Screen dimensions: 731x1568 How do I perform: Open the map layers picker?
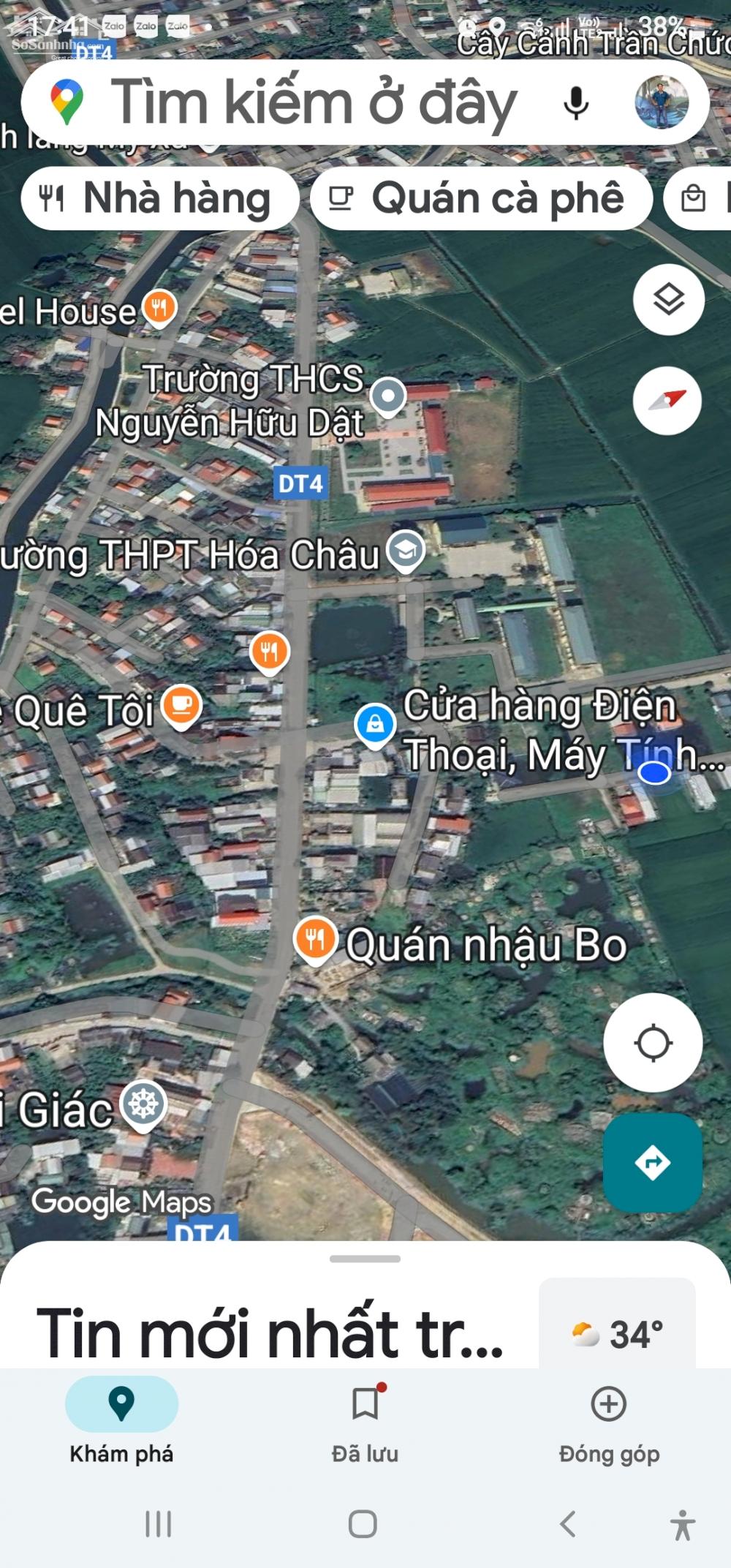tap(669, 298)
